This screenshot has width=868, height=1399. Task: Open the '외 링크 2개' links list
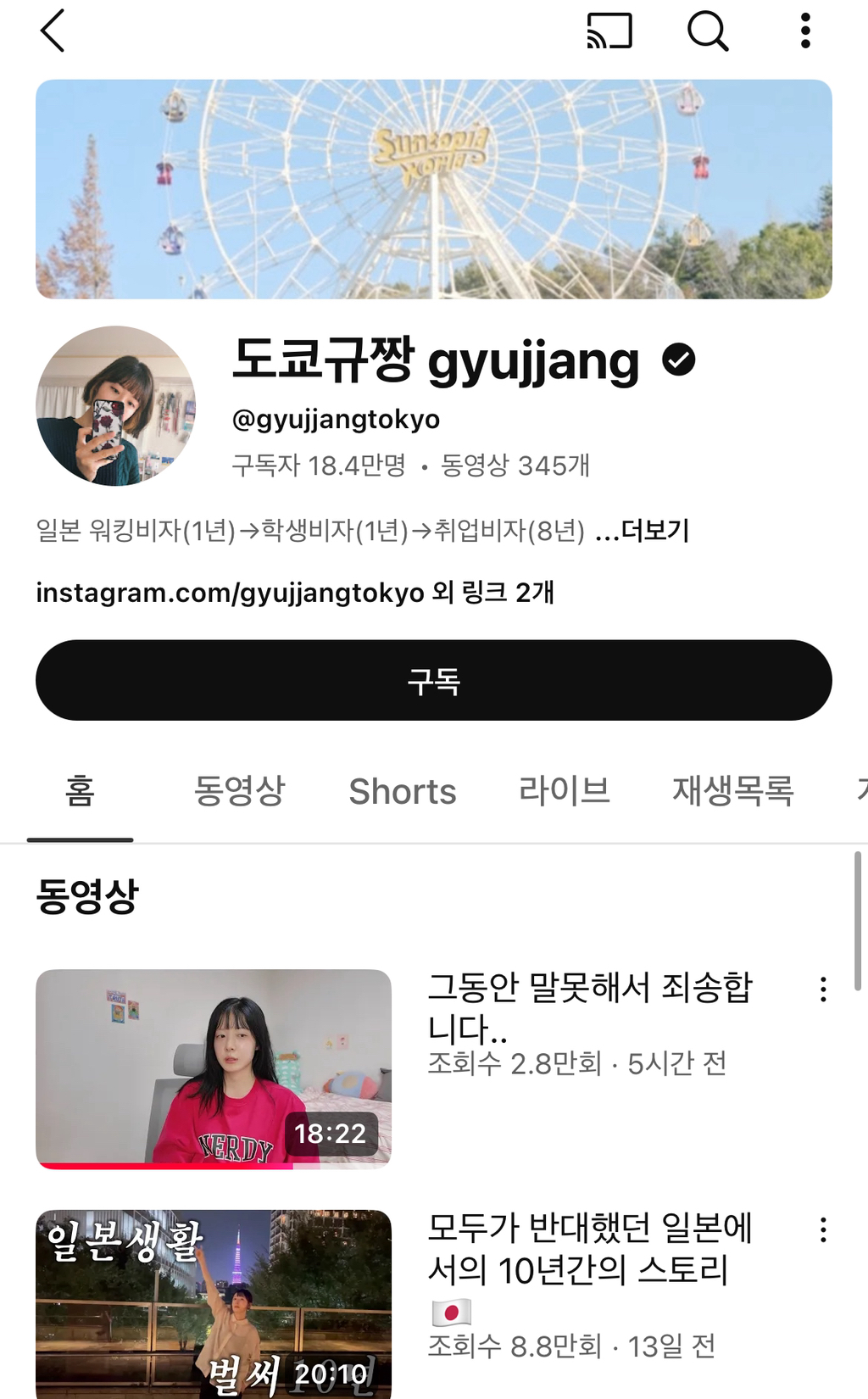[x=492, y=595]
